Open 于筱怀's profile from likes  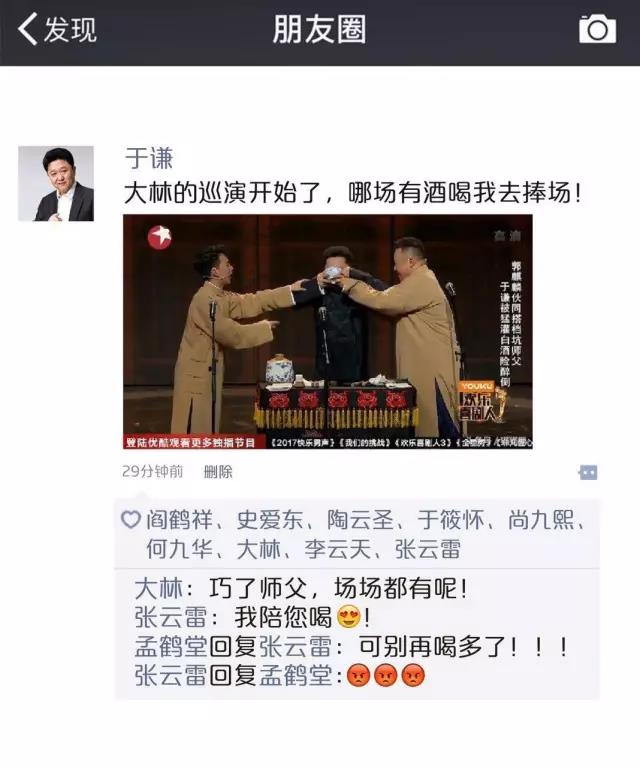click(x=453, y=520)
